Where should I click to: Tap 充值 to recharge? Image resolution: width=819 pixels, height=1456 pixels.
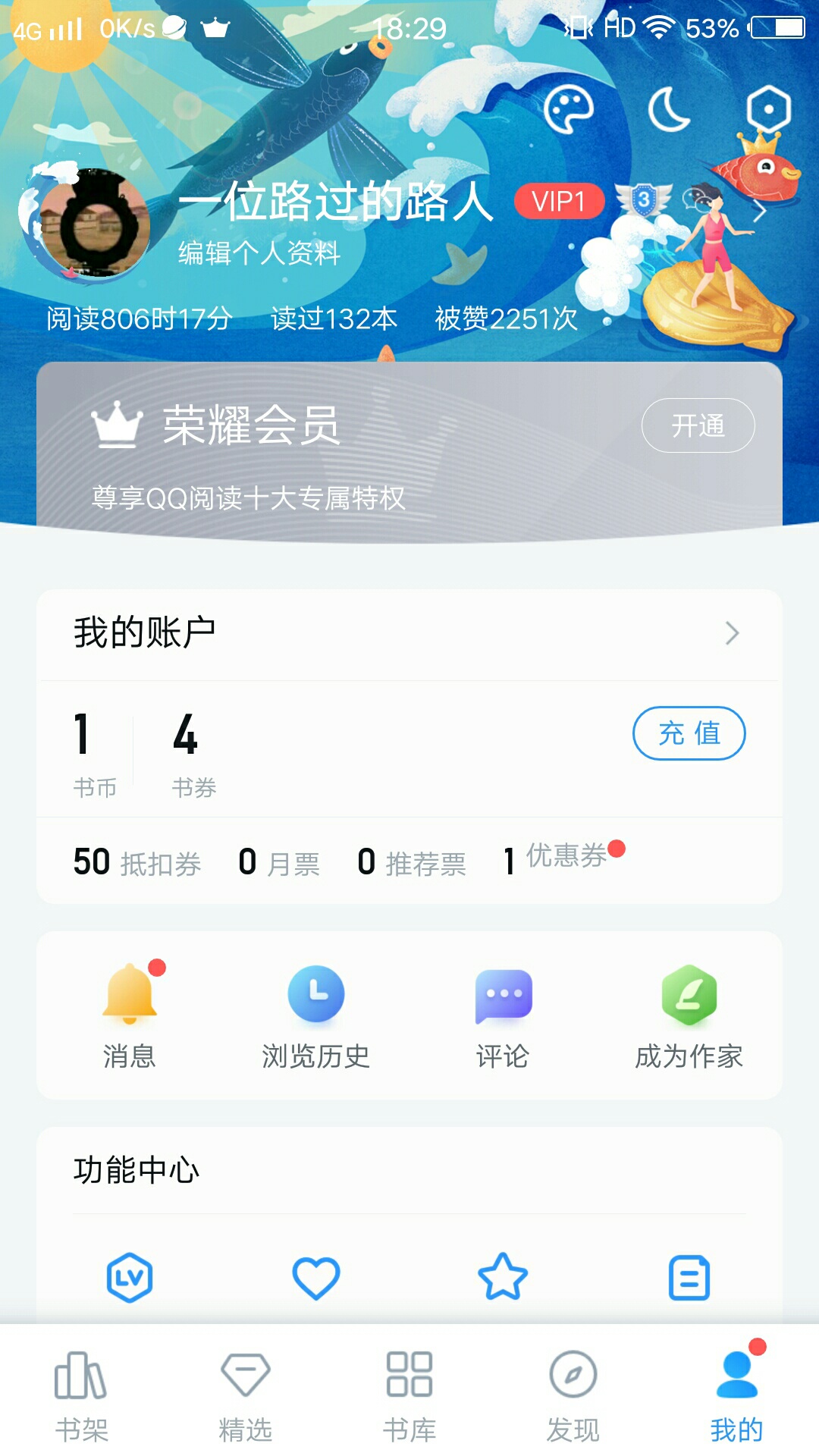tap(689, 733)
